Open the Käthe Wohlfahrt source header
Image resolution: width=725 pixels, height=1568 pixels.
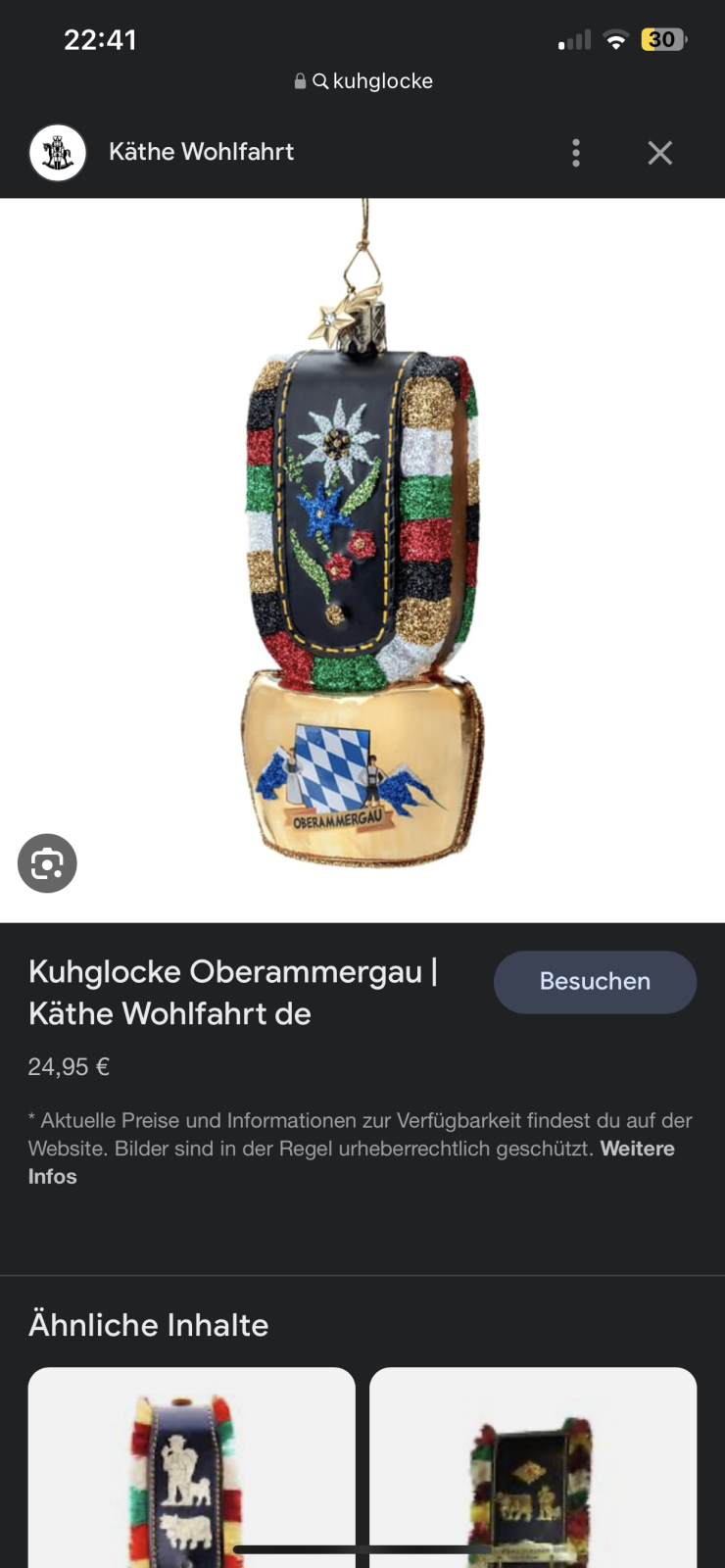click(x=201, y=152)
